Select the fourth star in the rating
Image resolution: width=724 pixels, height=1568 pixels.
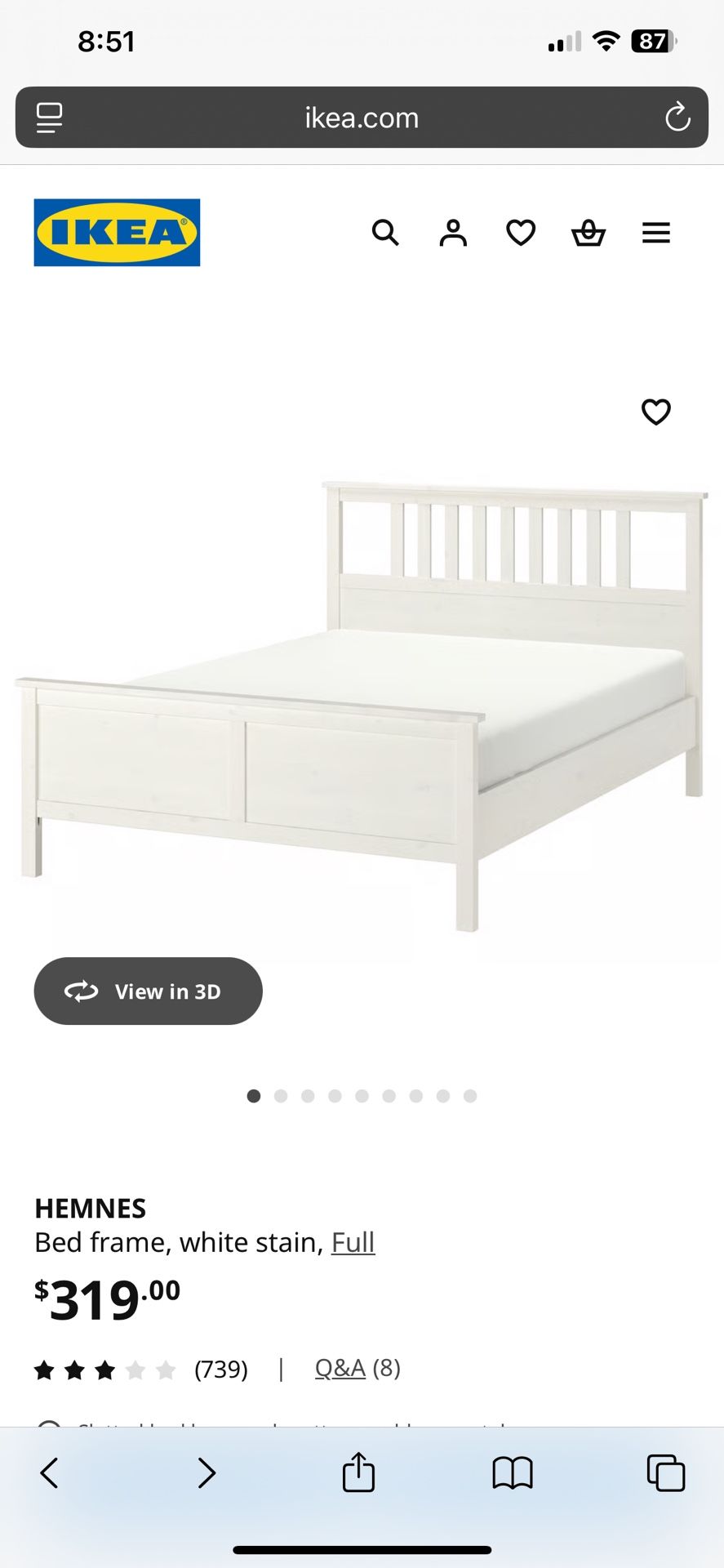click(x=135, y=1369)
